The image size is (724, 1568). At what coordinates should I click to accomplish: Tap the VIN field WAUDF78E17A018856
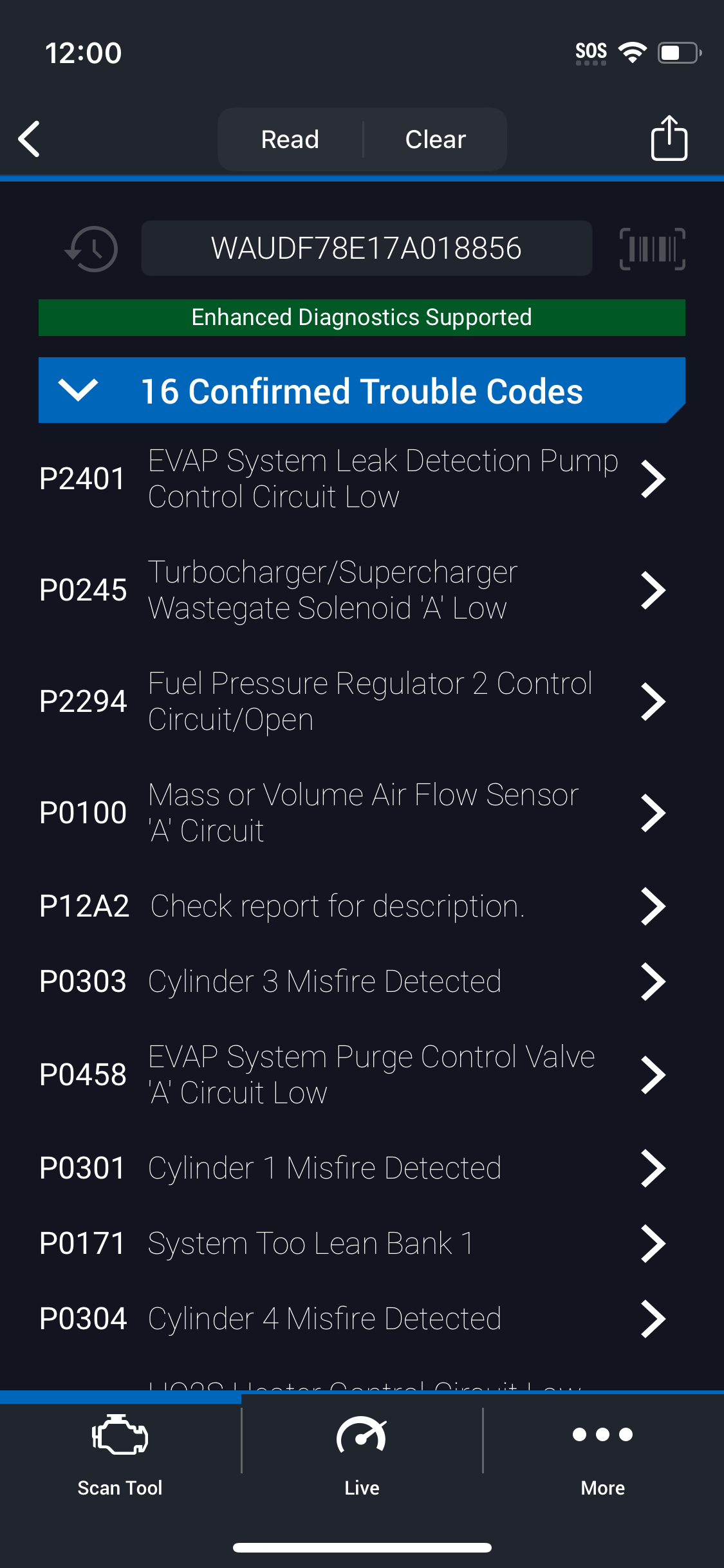pyautogui.click(x=366, y=248)
